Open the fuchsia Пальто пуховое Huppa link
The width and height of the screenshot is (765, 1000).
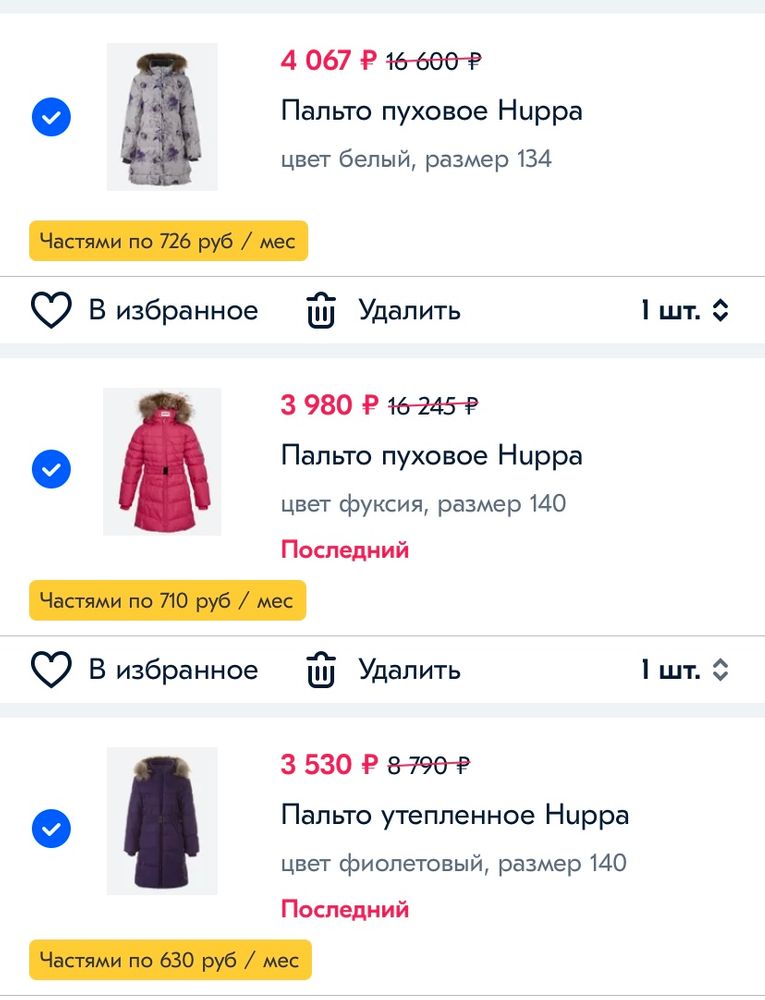[432, 455]
